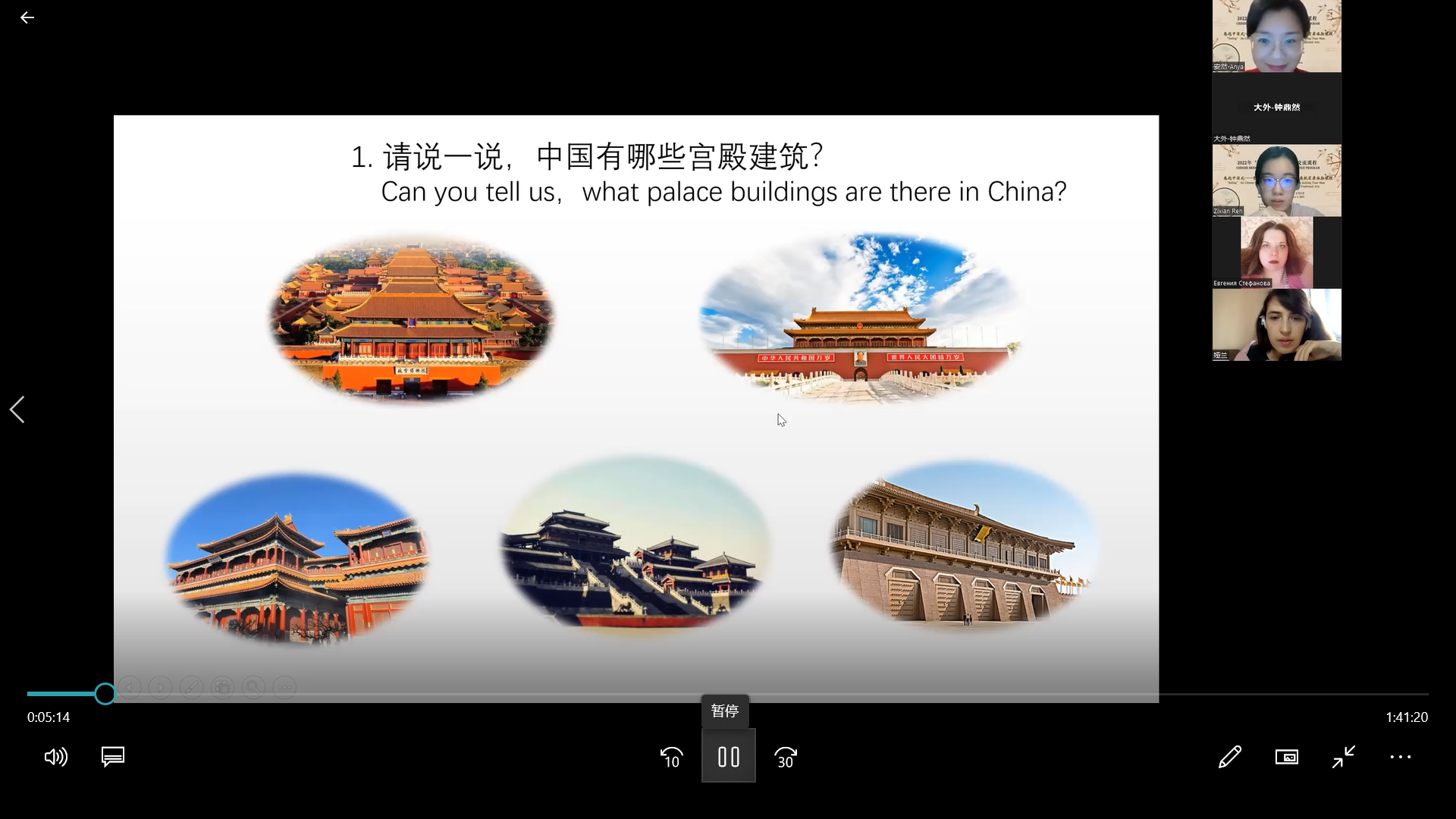Switch to mini player view
Screen dimensions: 1456x819
click(1286, 757)
